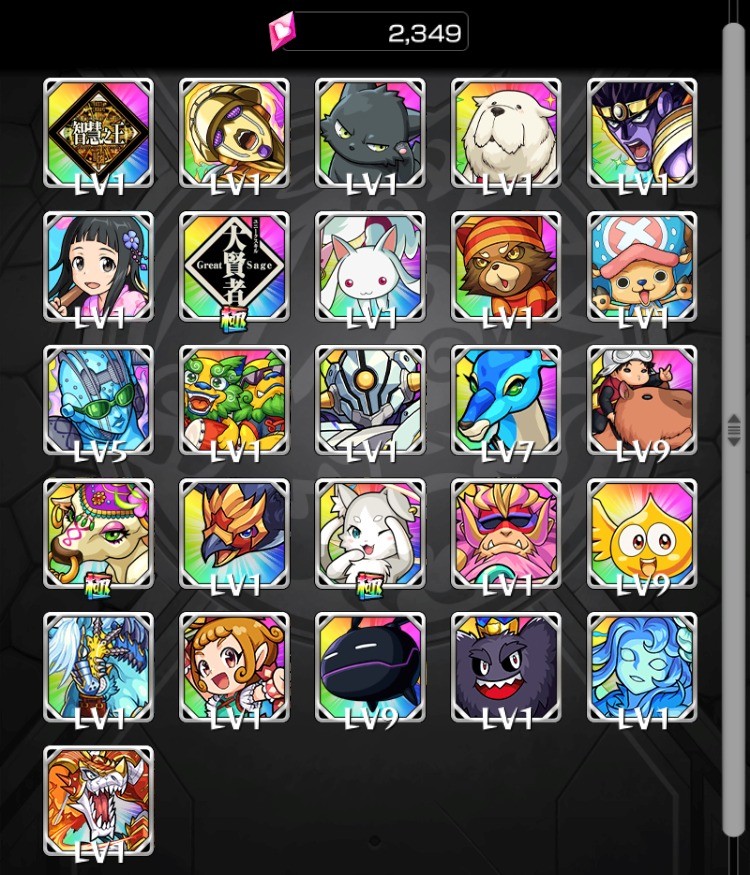Select the black cat character tile
The height and width of the screenshot is (875, 750).
click(370, 133)
